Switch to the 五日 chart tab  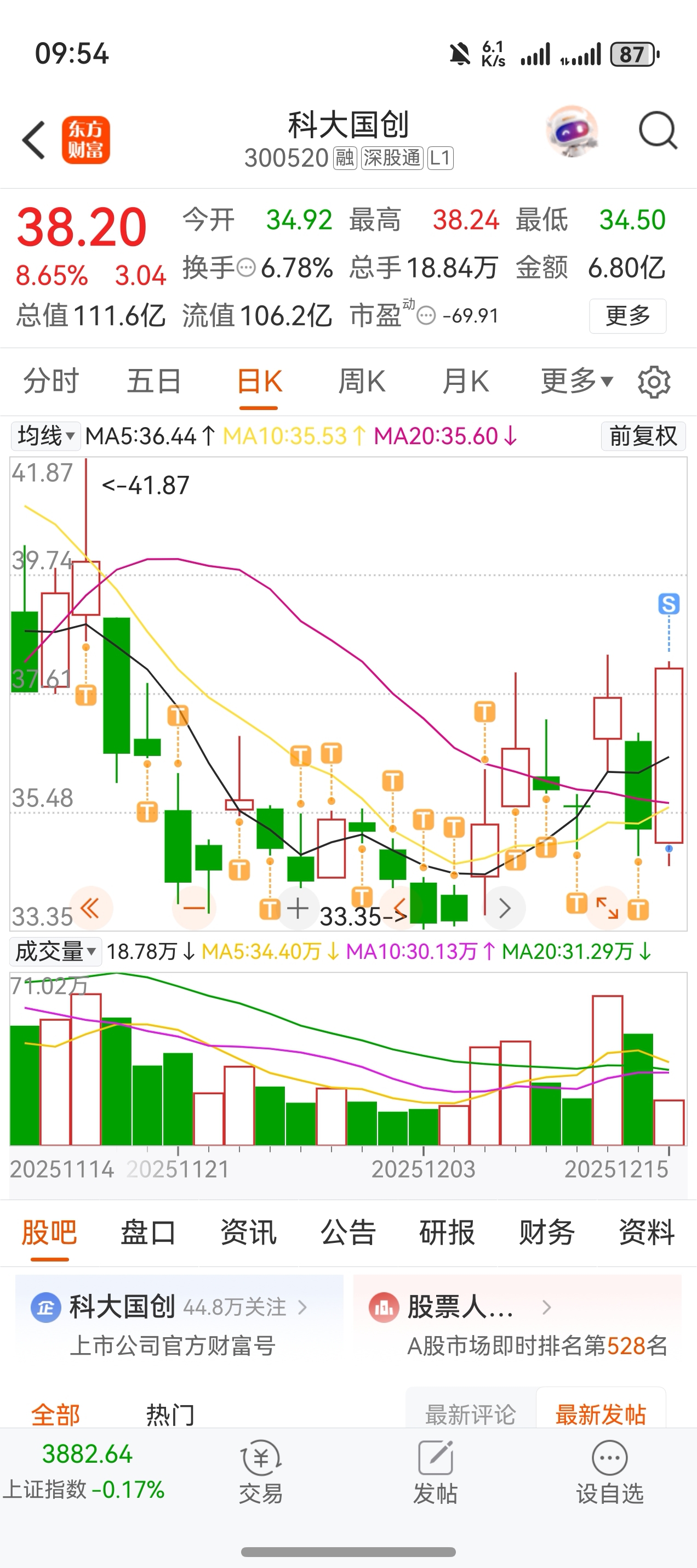point(154,382)
